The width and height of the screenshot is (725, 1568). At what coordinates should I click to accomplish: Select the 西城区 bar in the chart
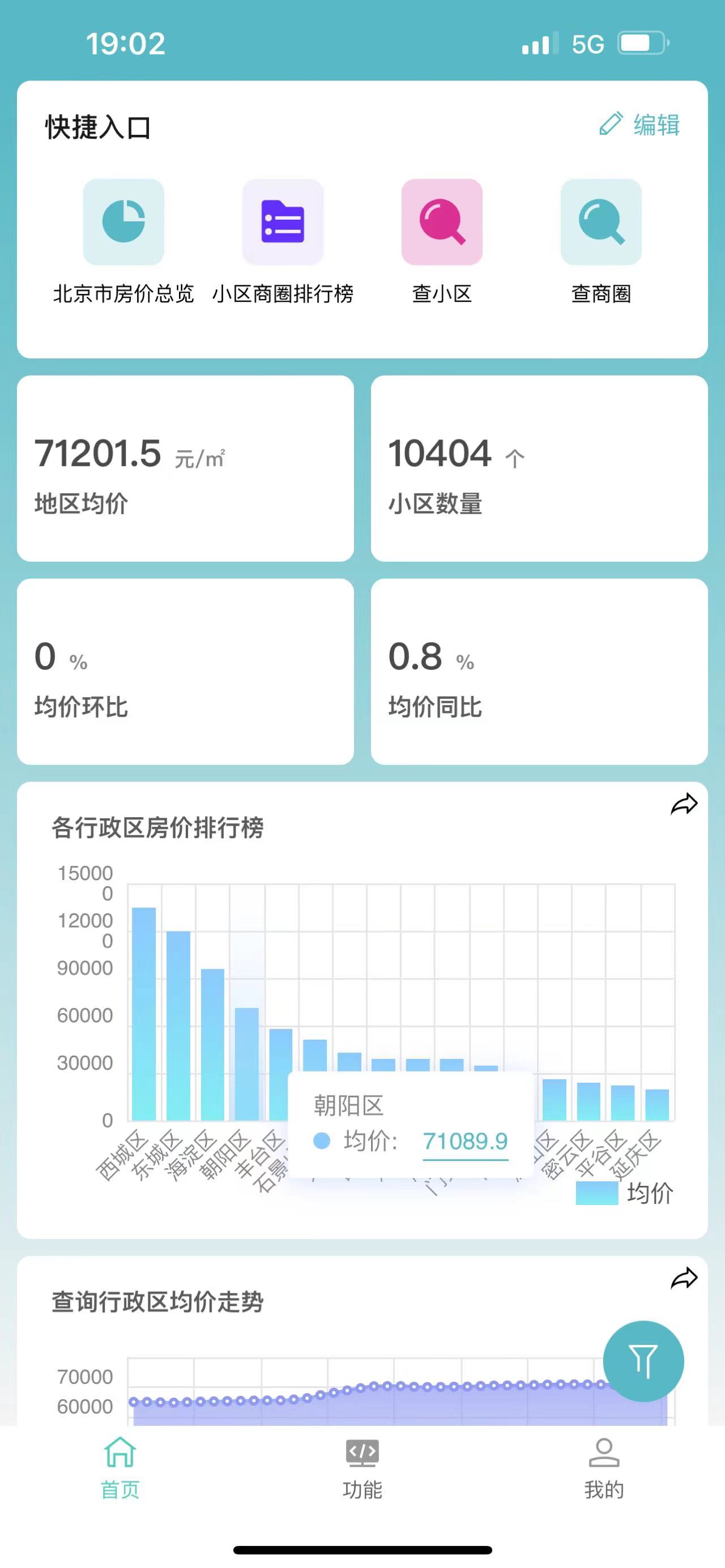point(144,1014)
